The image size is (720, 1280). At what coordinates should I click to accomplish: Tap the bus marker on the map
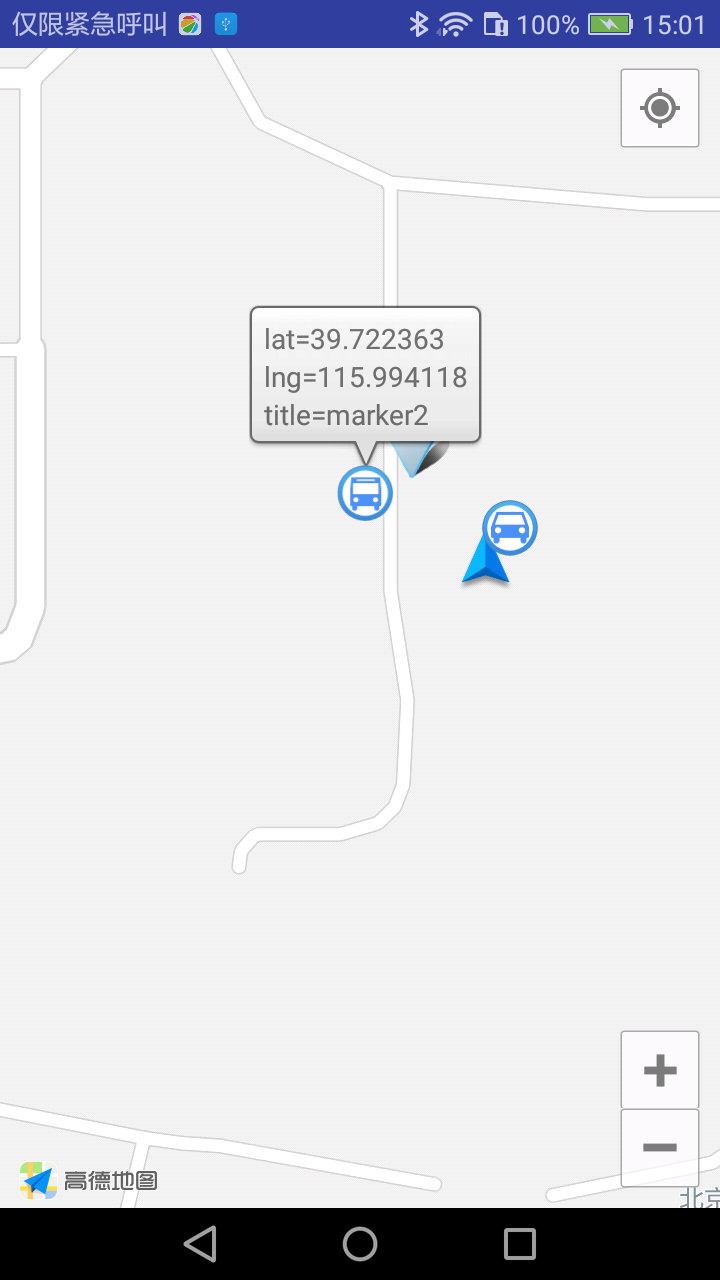pyautogui.click(x=365, y=493)
